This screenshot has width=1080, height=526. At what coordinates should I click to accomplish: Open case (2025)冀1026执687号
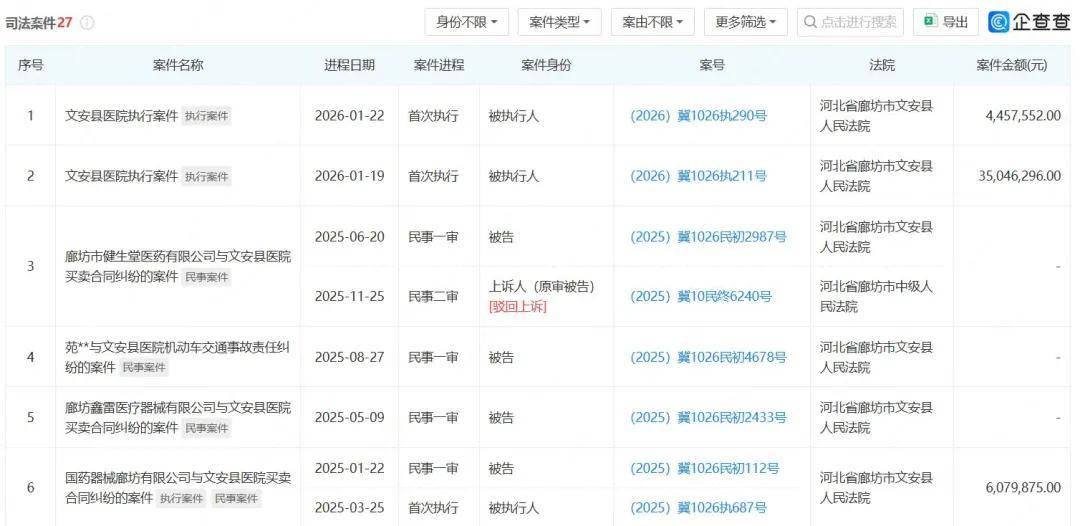(x=699, y=508)
